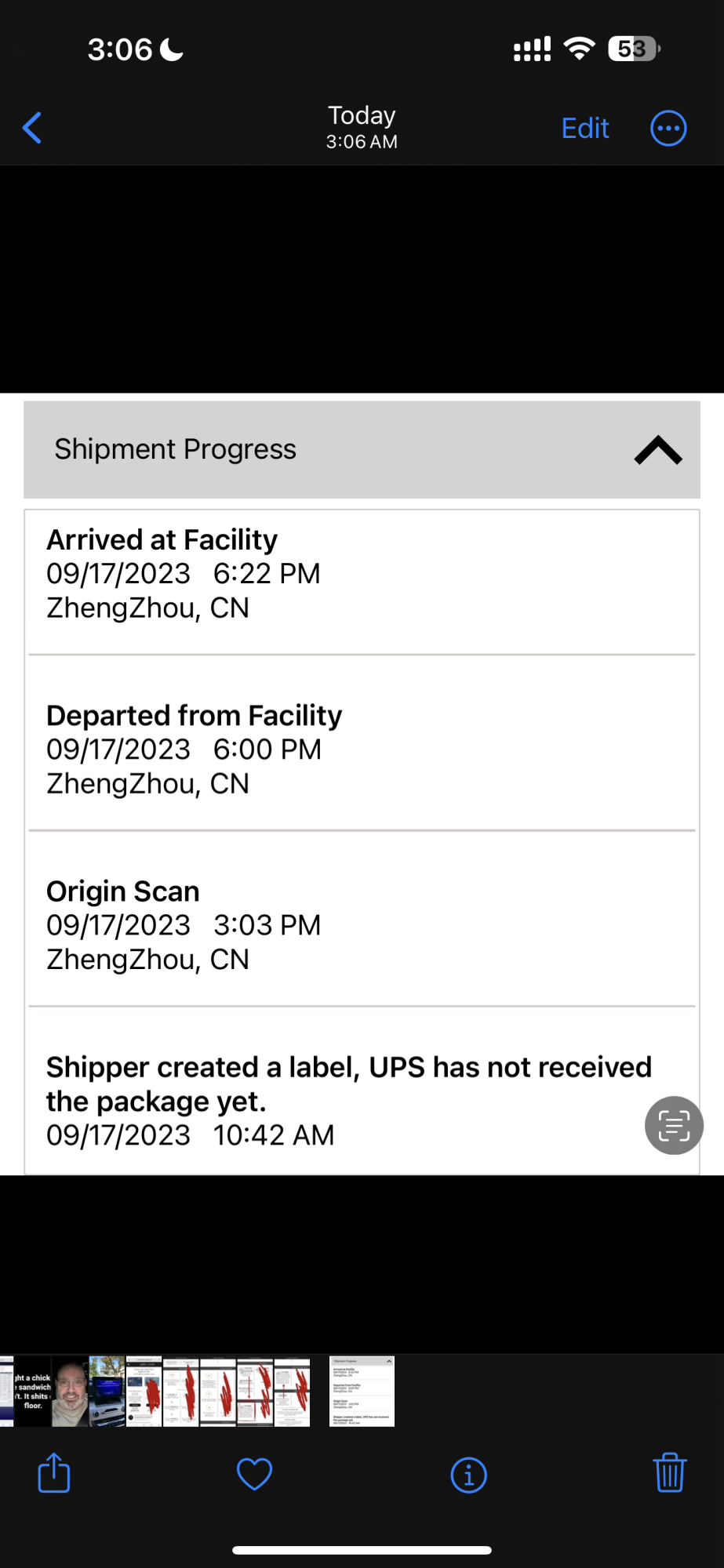Tap Edit to modify this photo
Screen dimensions: 724x1568
click(x=585, y=128)
